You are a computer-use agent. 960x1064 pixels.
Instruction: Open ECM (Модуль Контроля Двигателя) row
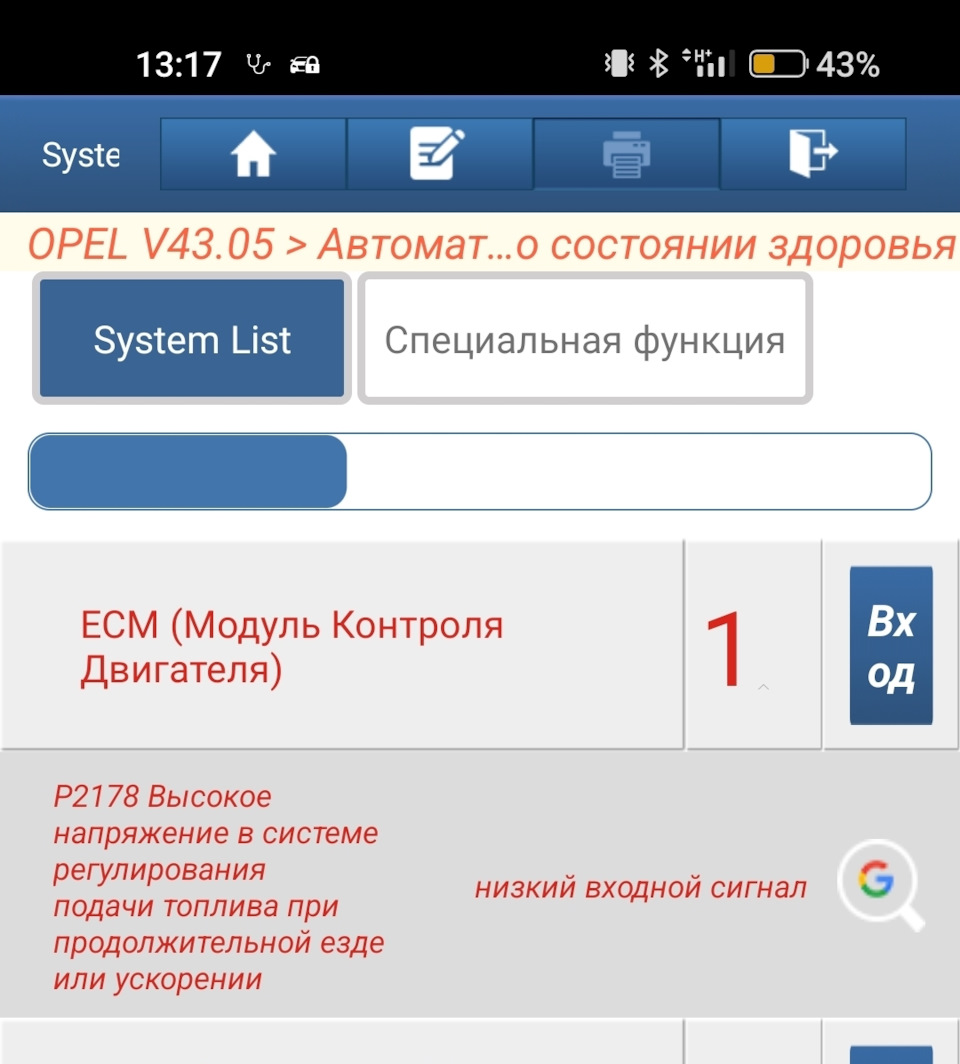340,646
